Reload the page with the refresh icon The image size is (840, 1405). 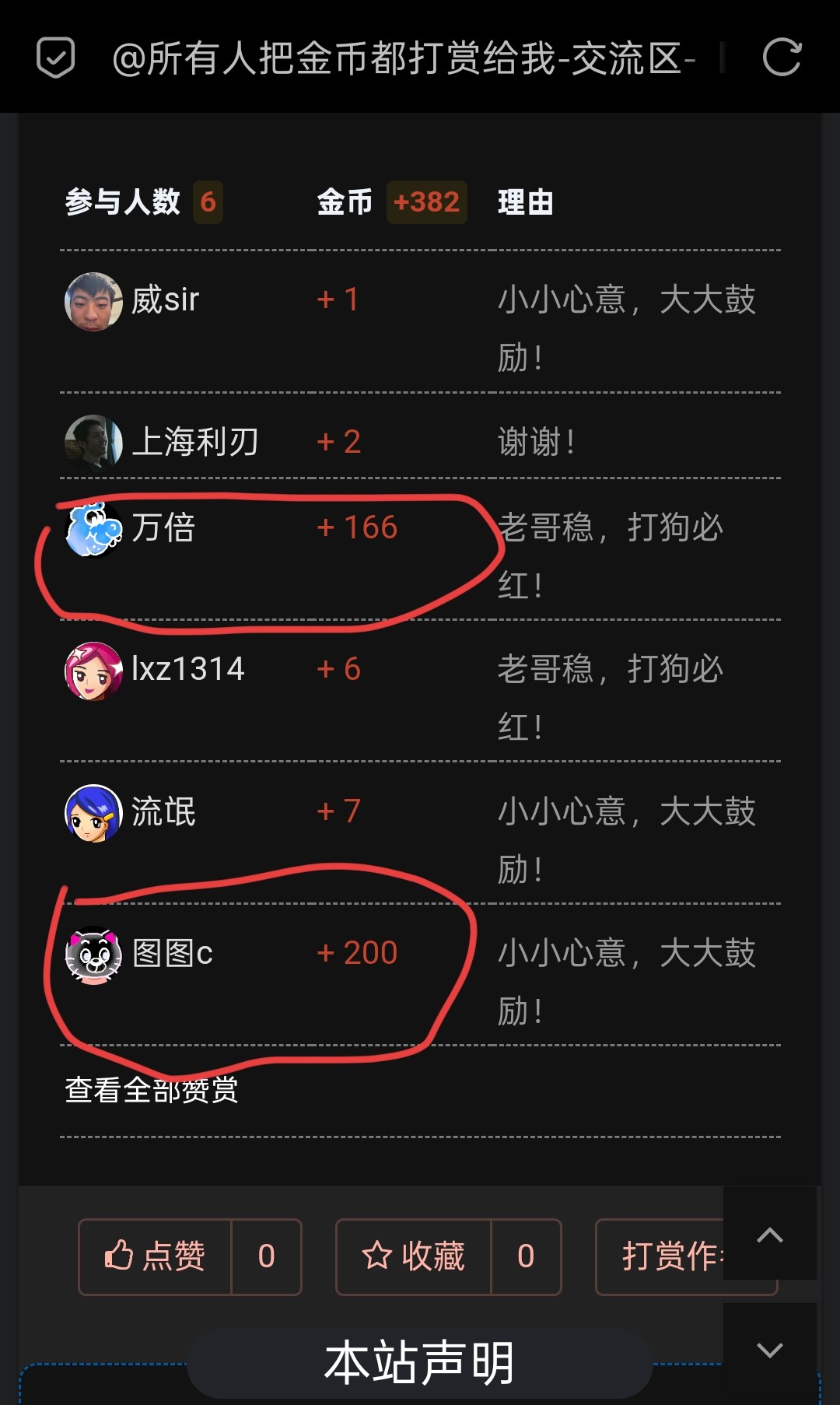click(781, 58)
